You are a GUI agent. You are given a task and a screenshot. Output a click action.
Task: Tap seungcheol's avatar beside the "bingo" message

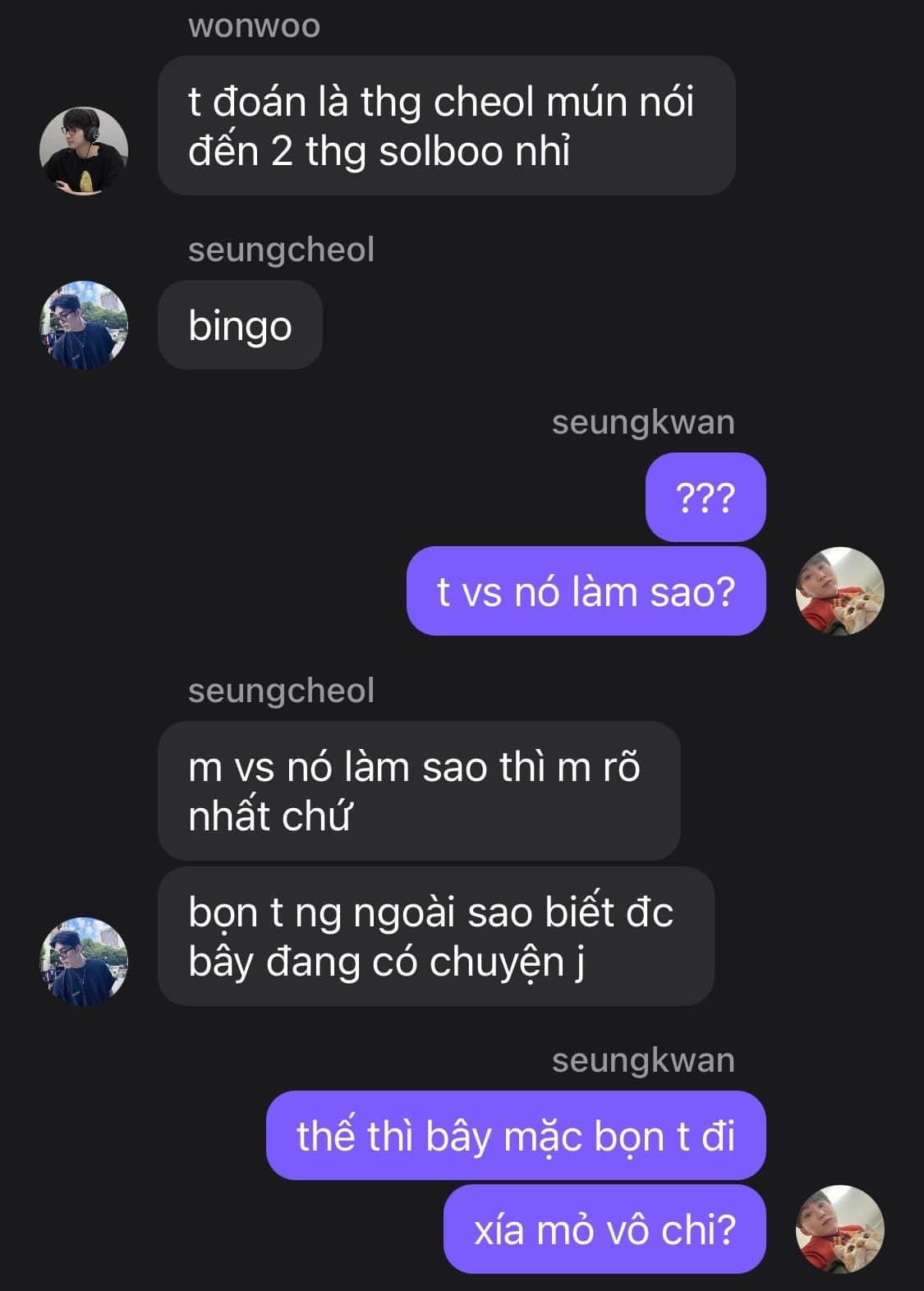(84, 325)
